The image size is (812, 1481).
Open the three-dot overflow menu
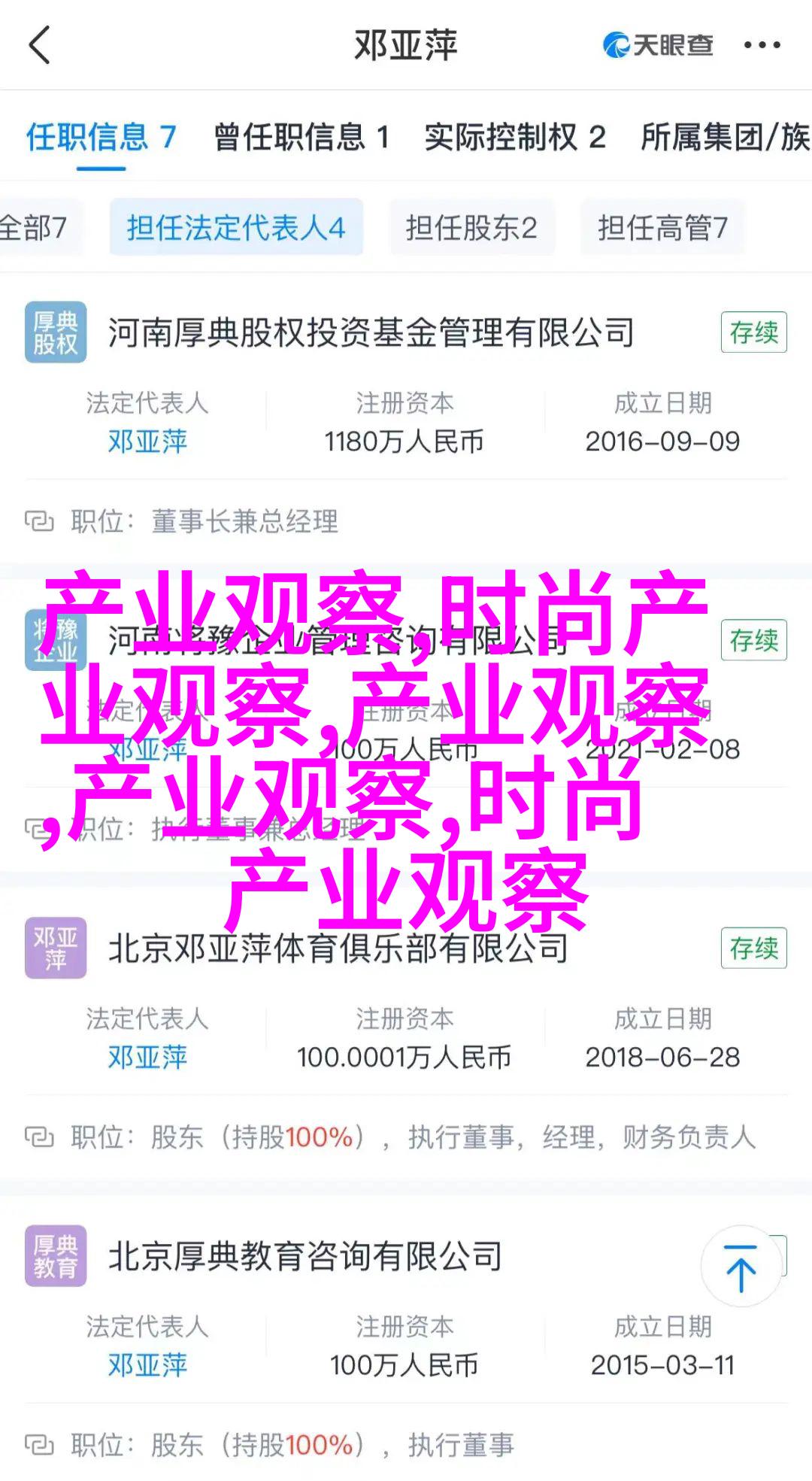762,45
